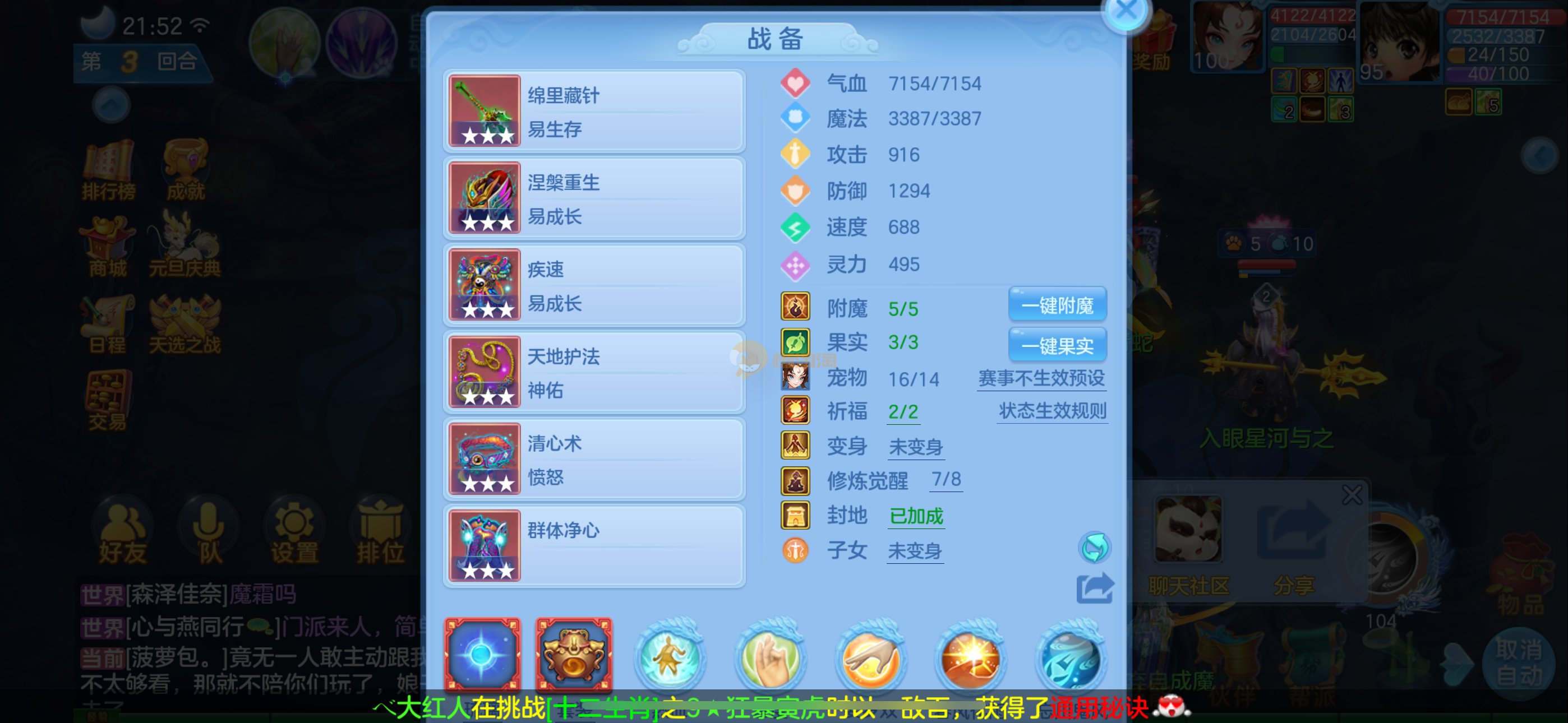Close the 战备 dialog
Viewport: 1568px width, 723px height.
[x=1126, y=11]
